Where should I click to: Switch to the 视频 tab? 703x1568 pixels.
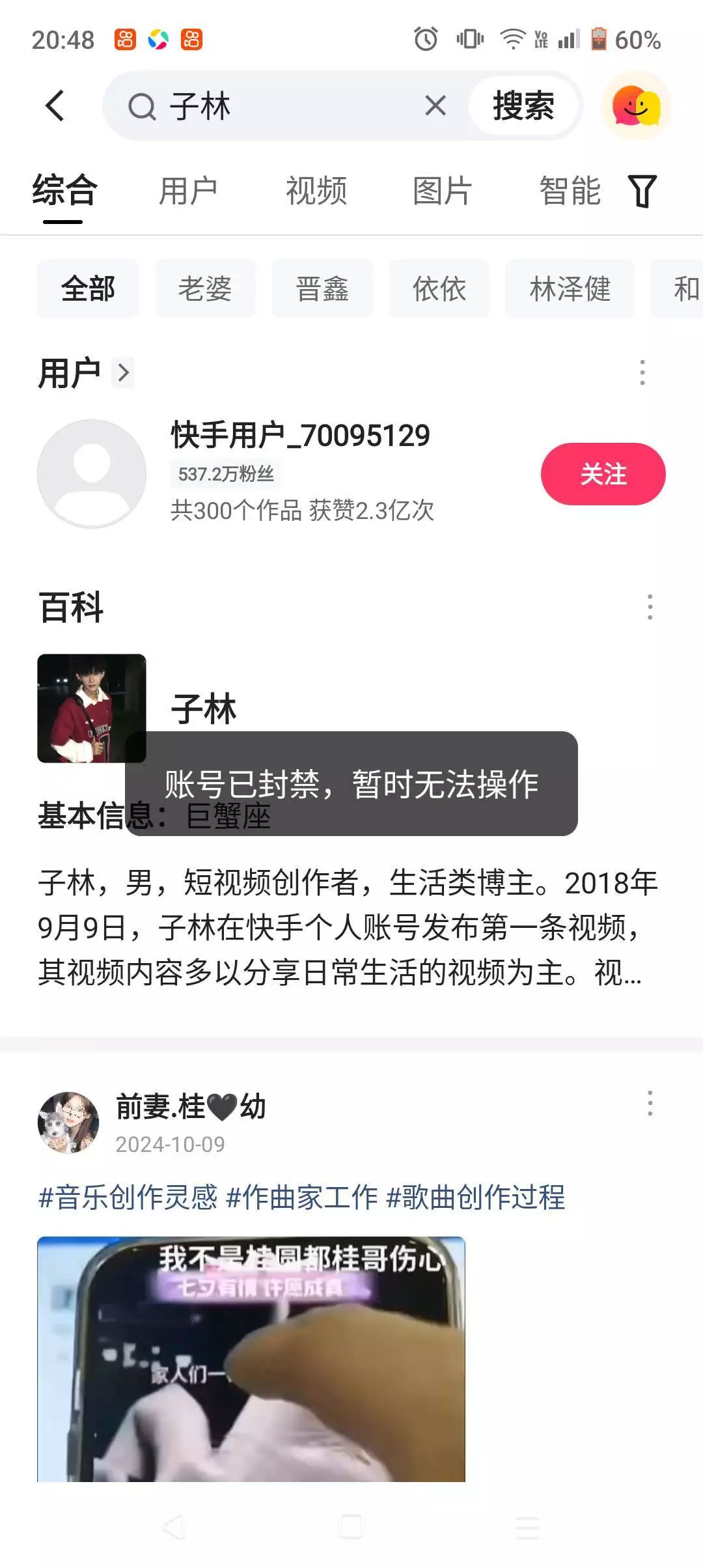(316, 191)
